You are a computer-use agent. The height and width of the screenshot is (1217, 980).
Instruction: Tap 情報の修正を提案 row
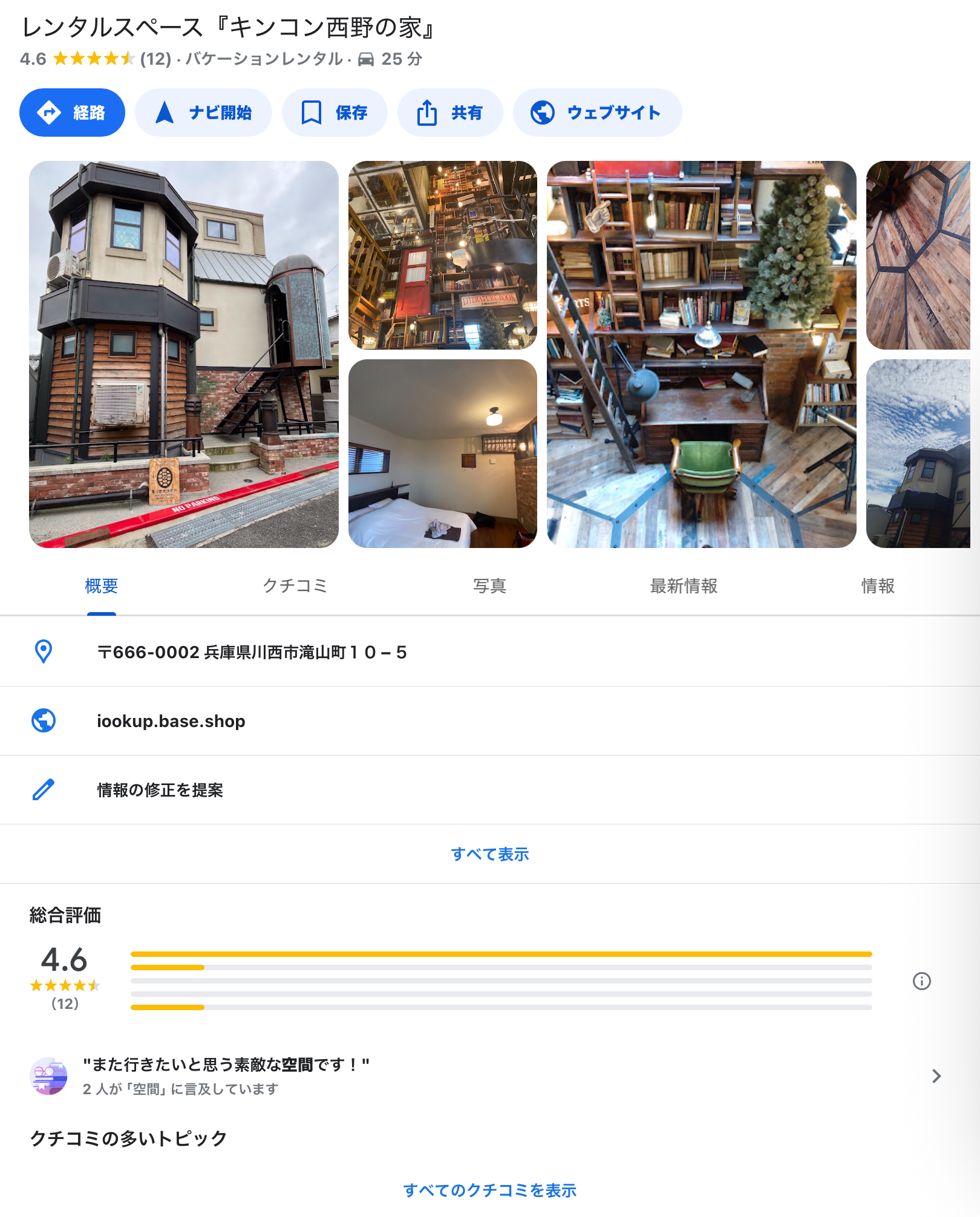coord(160,790)
